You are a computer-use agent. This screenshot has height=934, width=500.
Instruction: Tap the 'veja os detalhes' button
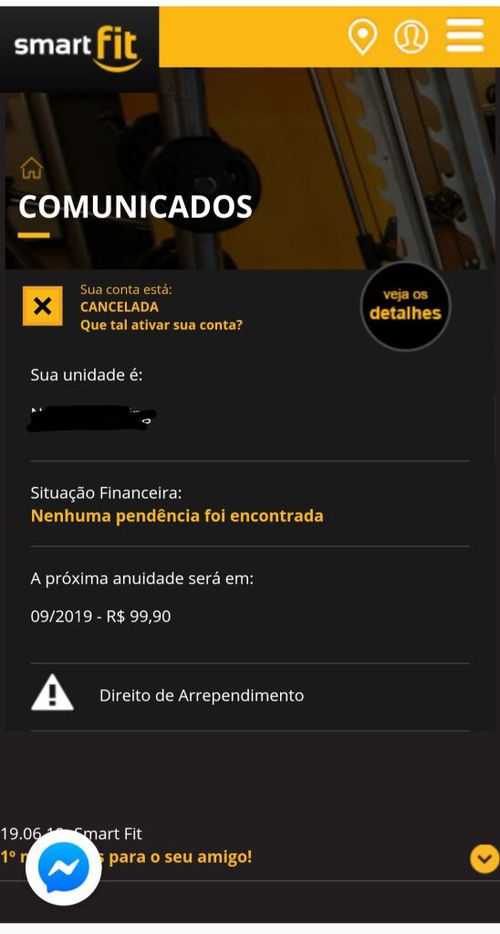(405, 306)
